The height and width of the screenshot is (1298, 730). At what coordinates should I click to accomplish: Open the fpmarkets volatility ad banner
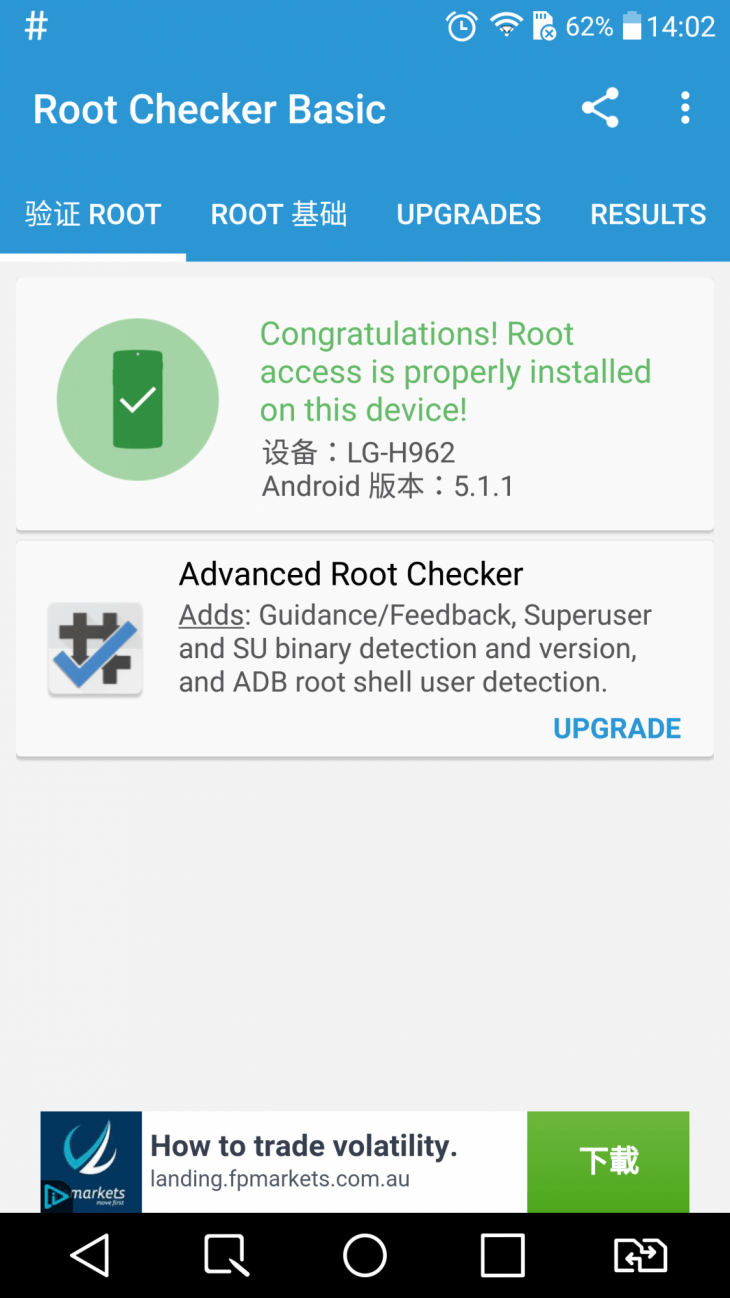pos(320,1161)
